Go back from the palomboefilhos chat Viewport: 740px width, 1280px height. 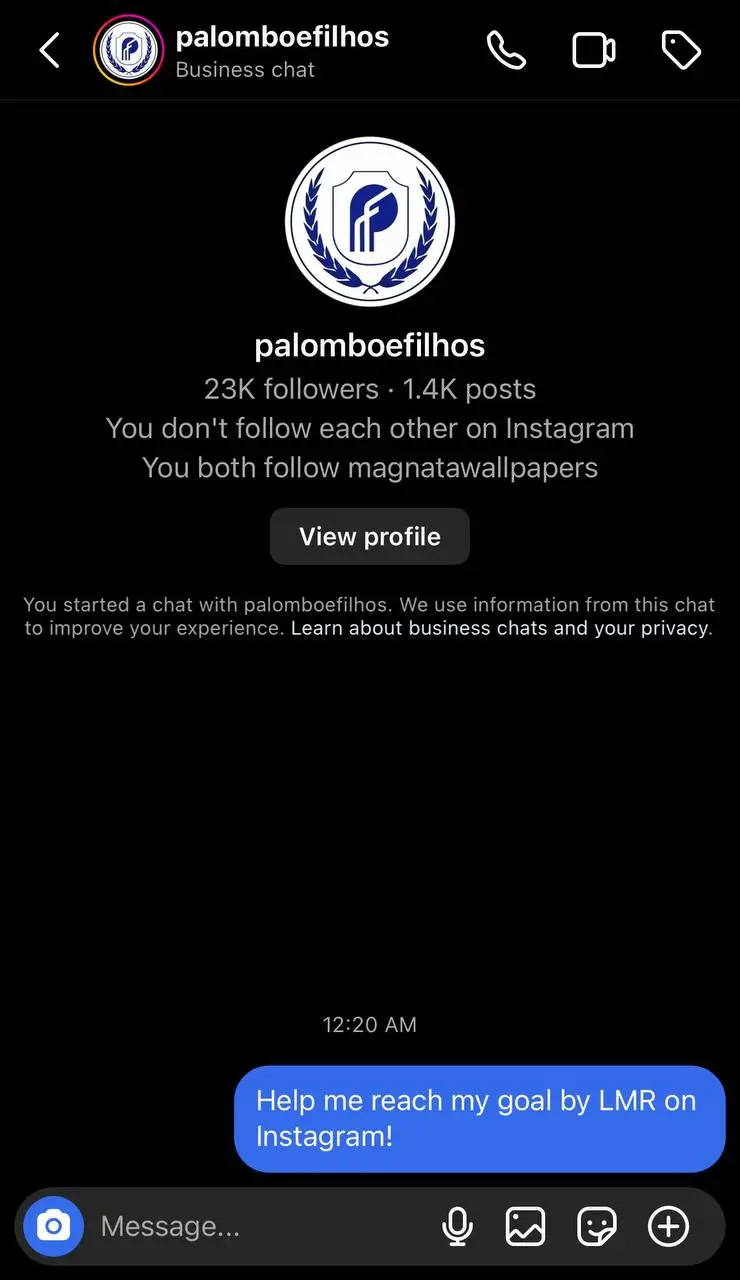coord(49,50)
